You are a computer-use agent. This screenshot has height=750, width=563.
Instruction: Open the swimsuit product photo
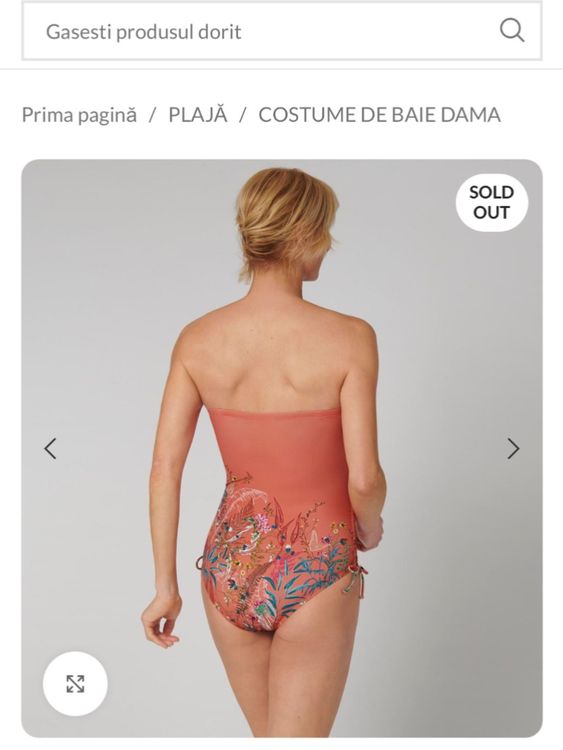click(282, 448)
